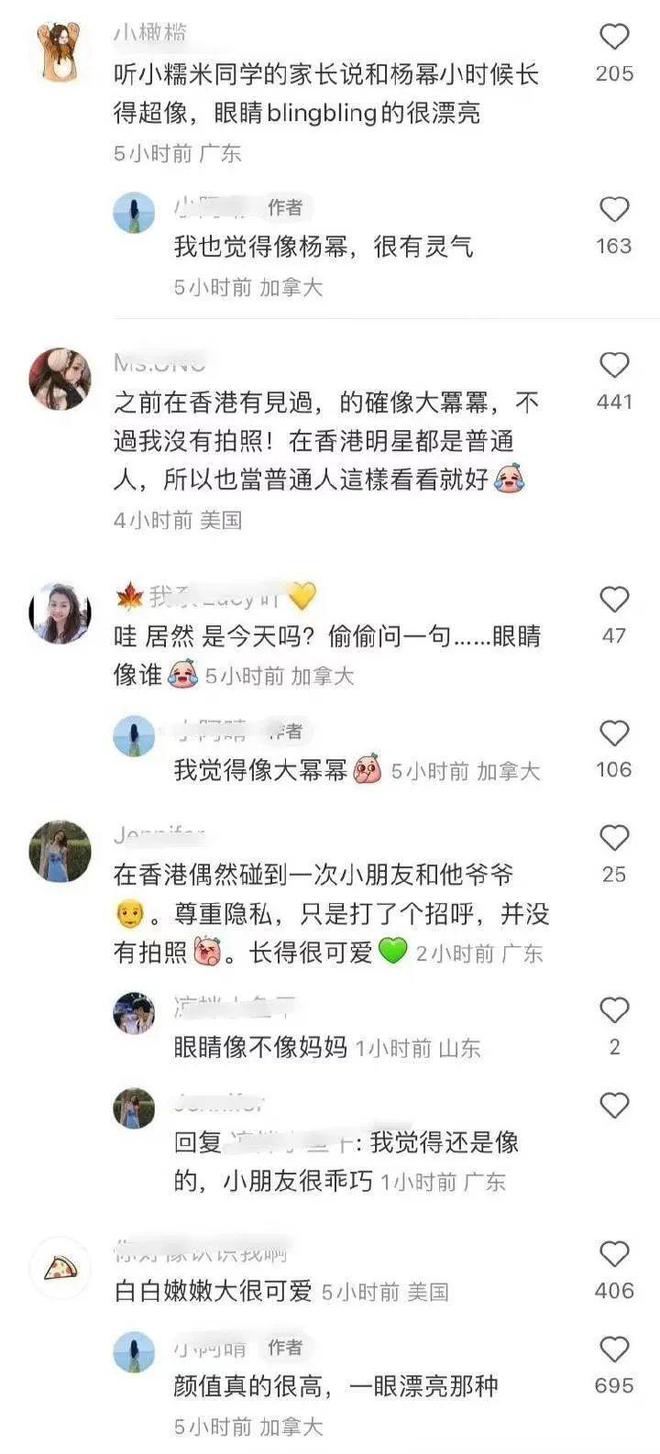Open Jennifer's avatar beside 在香港偶然碰到一次小朋友
The height and width of the screenshot is (1454, 660).
pyautogui.click(x=60, y=852)
